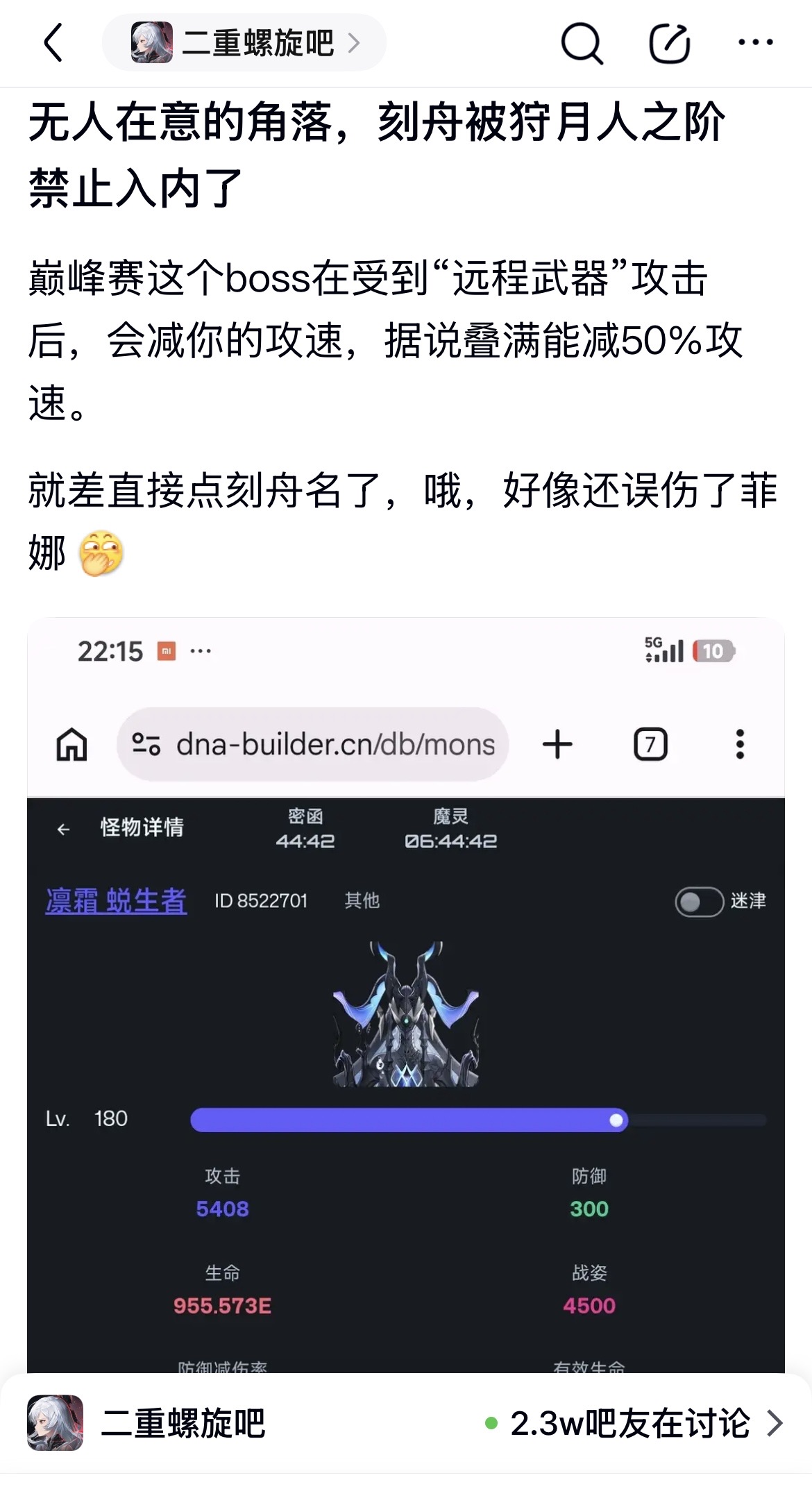Open the three-dot overflow menu
The width and height of the screenshot is (812, 1489).
pyautogui.click(x=756, y=43)
